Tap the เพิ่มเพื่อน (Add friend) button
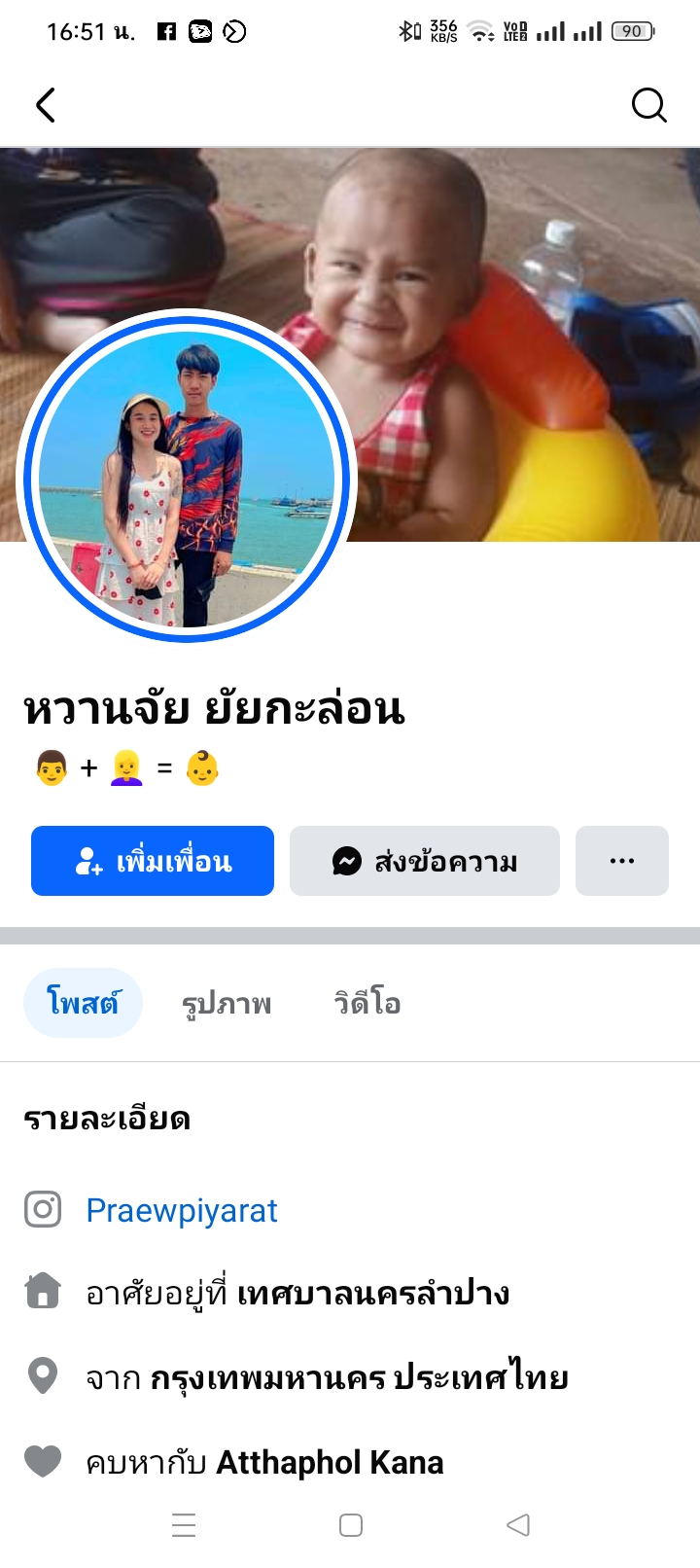This screenshot has height=1568, width=700. click(153, 861)
